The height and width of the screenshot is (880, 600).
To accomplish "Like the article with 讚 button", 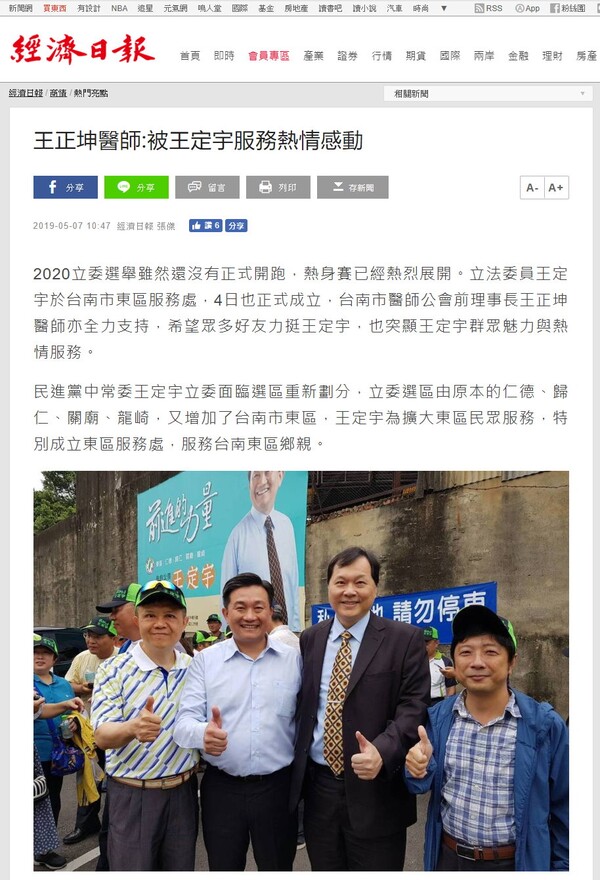I will [x=206, y=226].
